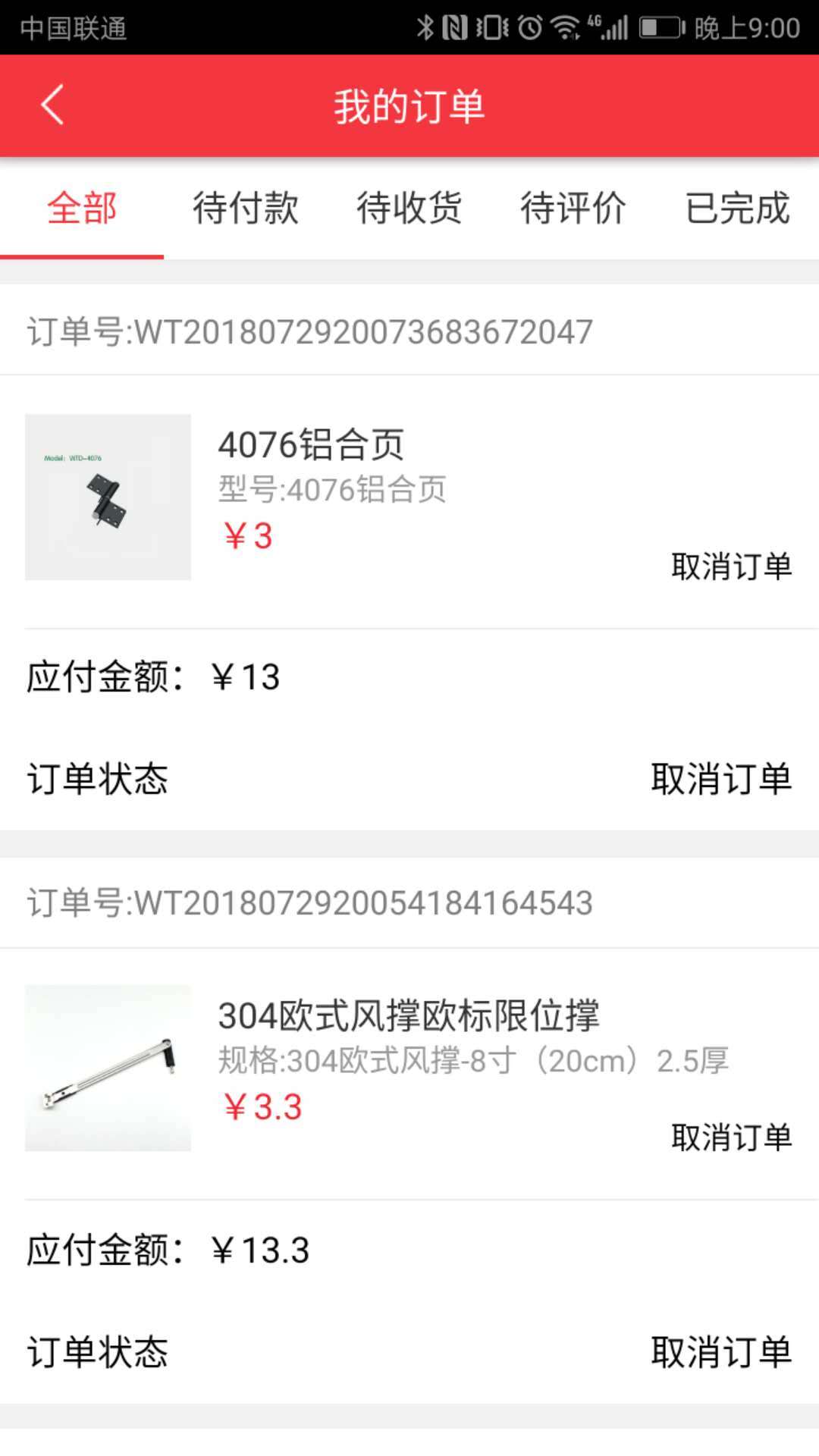This screenshot has width=819, height=1456.
Task: Go back from the 我的订单 page
Action: pyautogui.click(x=52, y=105)
